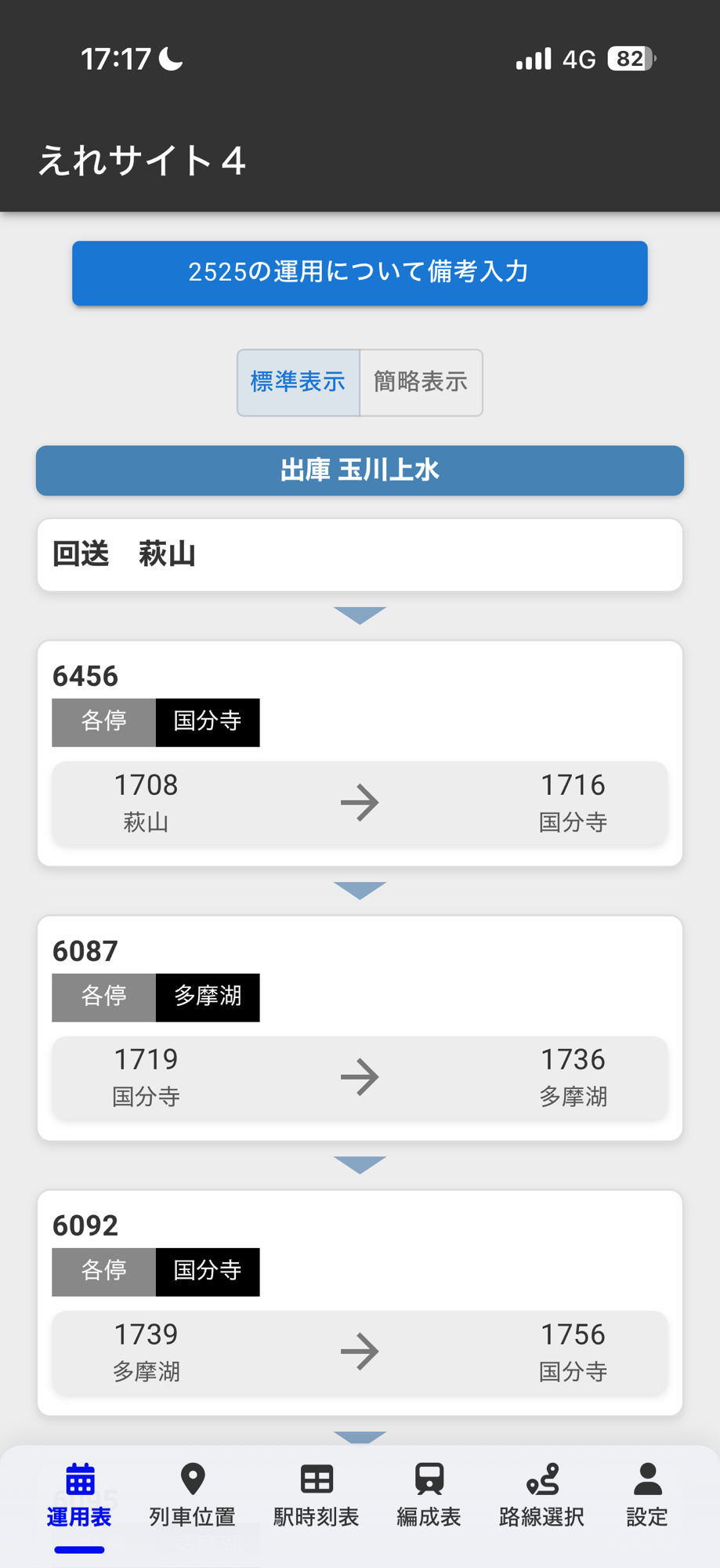Go to the 駅時刻表 tab

click(x=316, y=1496)
